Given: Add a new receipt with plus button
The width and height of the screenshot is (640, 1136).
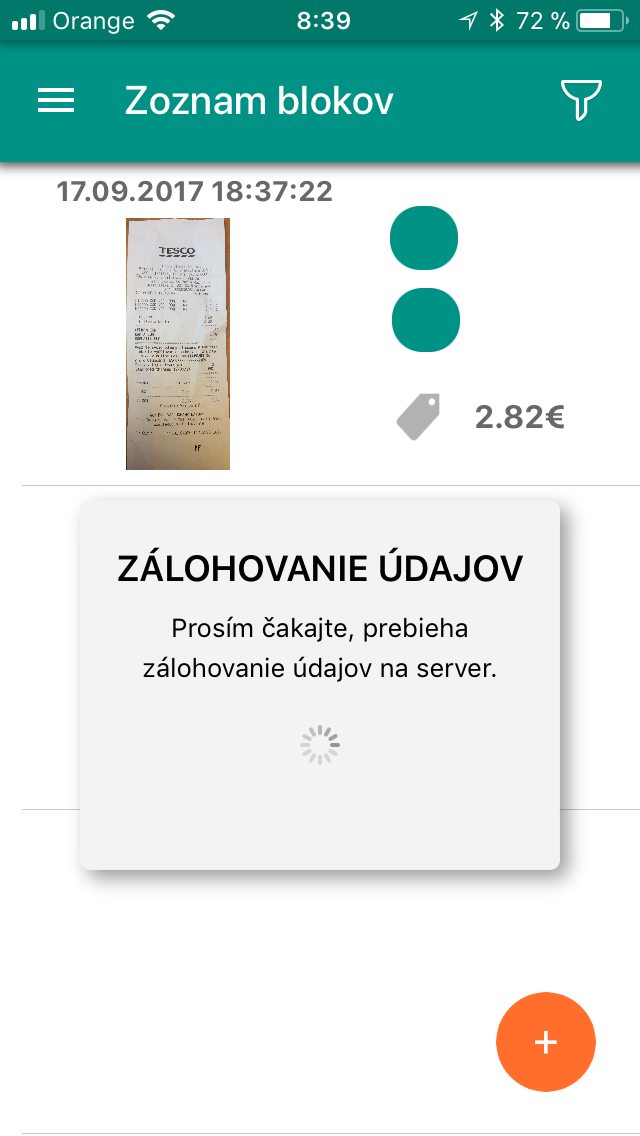Looking at the screenshot, I should tap(546, 1042).
